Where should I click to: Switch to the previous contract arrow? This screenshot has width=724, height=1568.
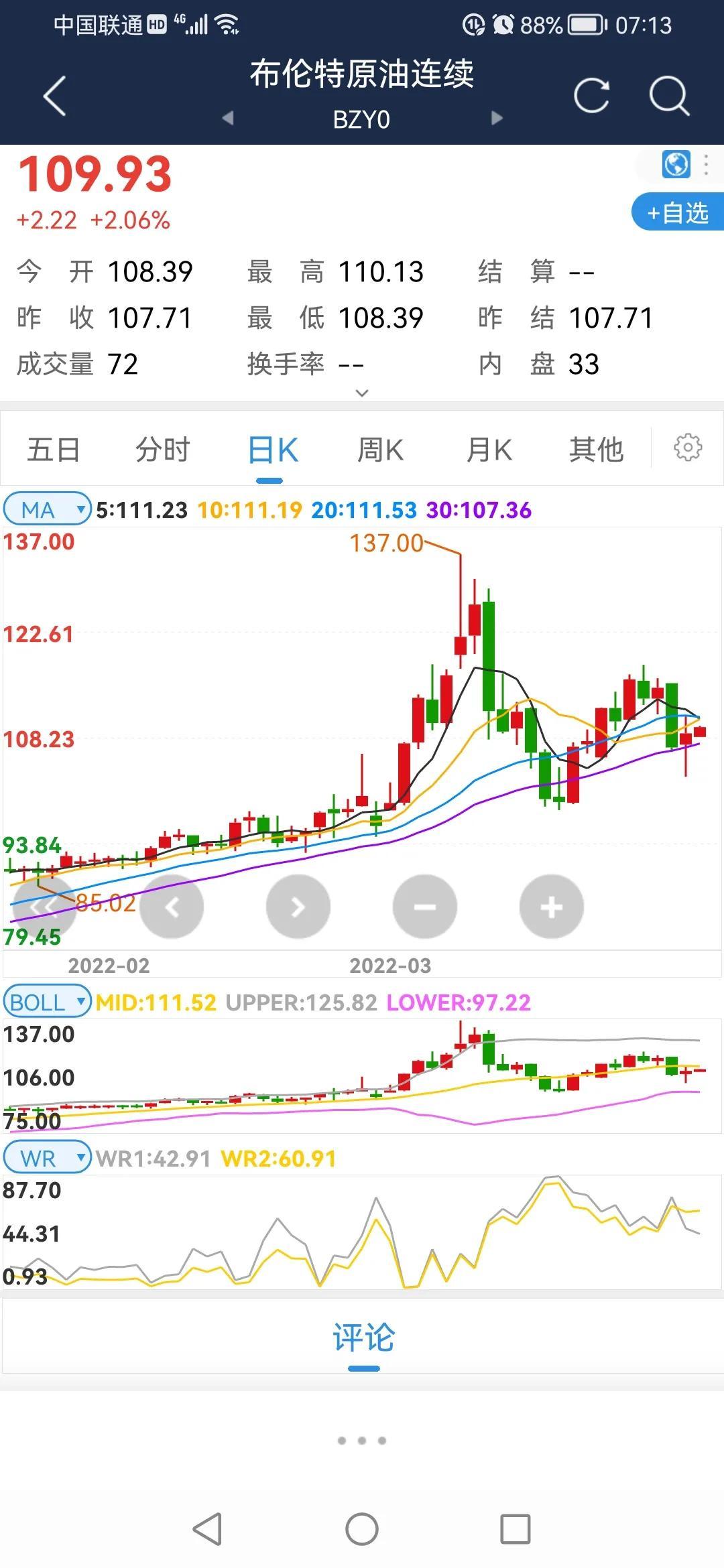pos(228,118)
